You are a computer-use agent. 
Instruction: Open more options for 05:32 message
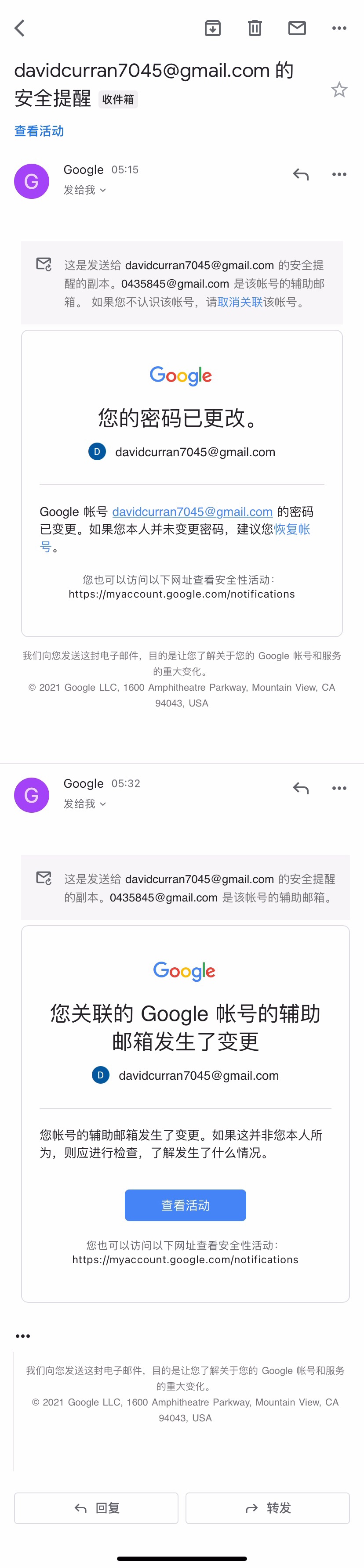(x=339, y=788)
